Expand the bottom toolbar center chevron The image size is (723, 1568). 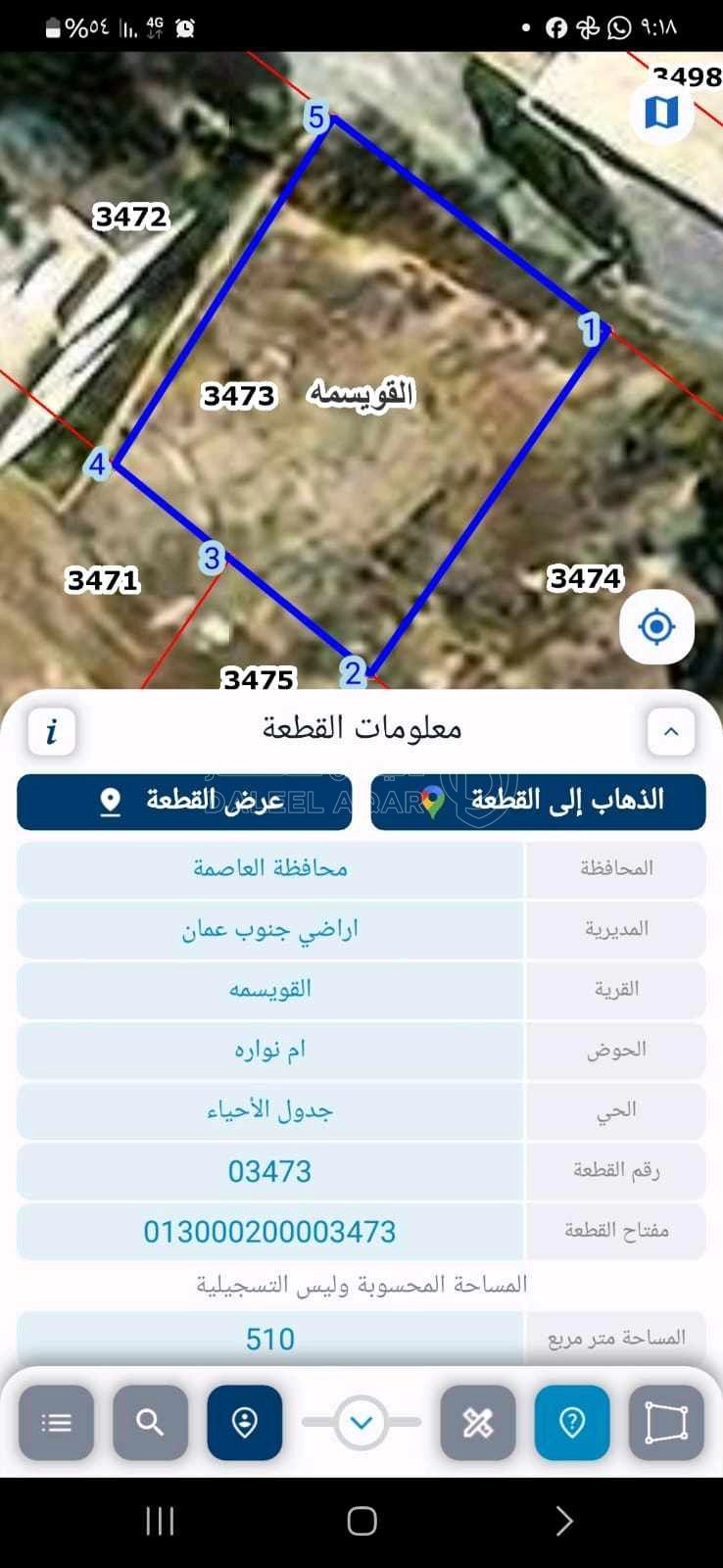click(361, 1423)
